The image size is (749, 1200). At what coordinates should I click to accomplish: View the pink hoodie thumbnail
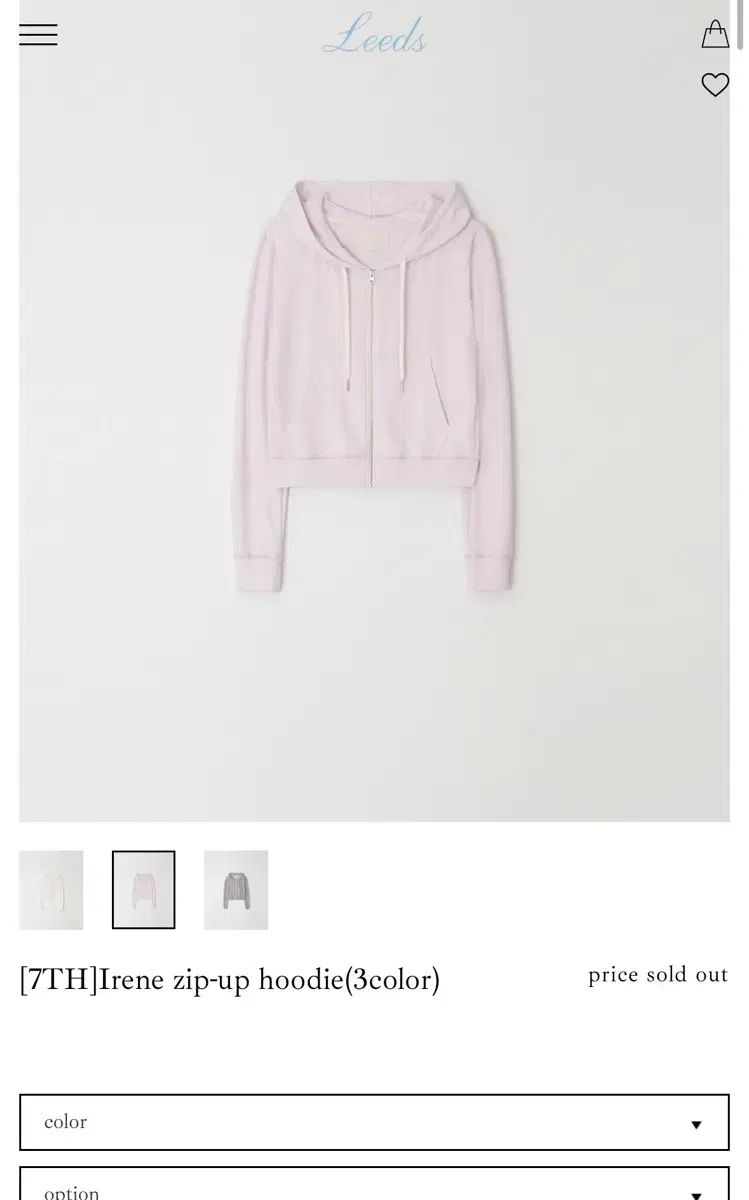143,890
